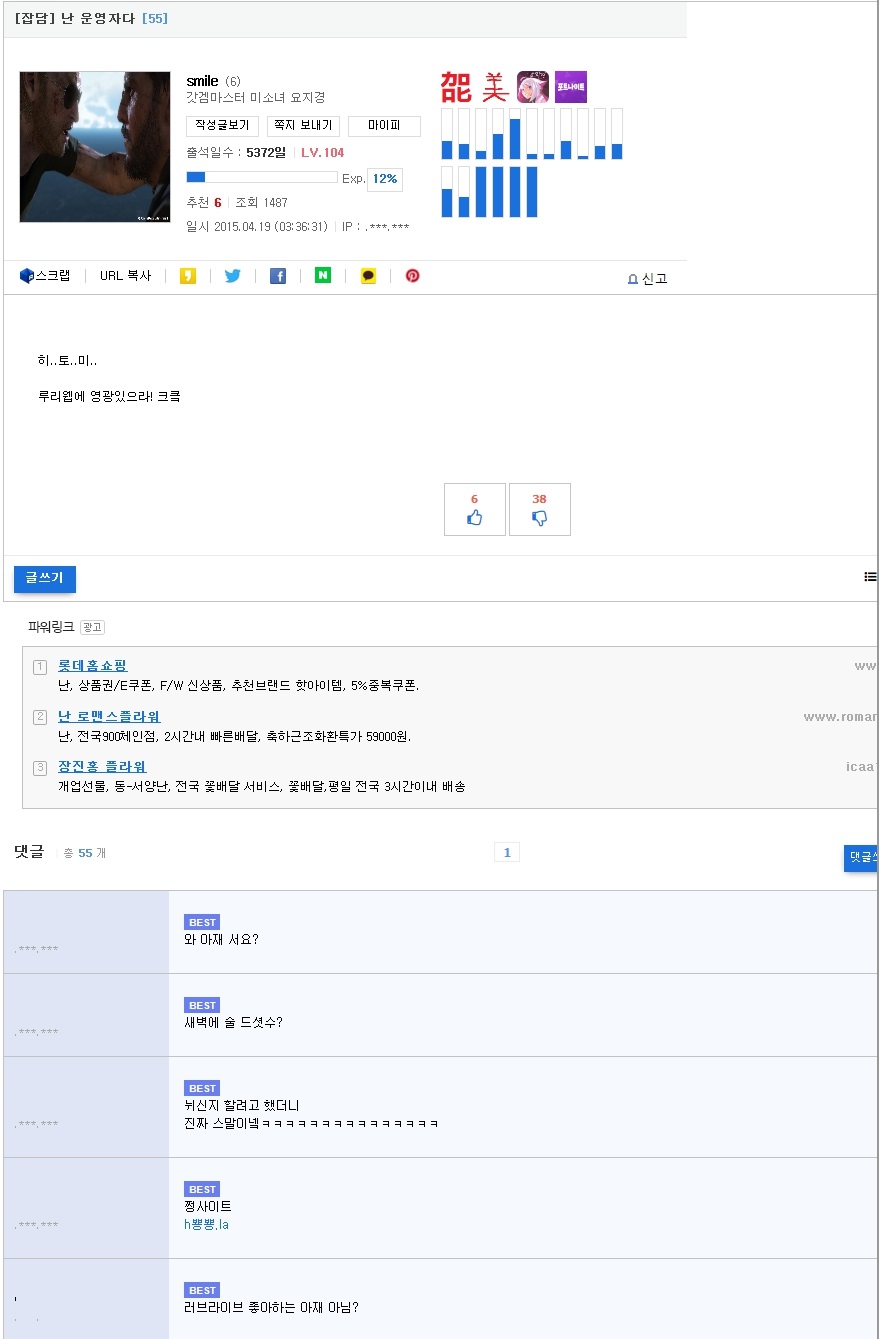Share the post to Naver
The image size is (879, 1339).
(323, 276)
